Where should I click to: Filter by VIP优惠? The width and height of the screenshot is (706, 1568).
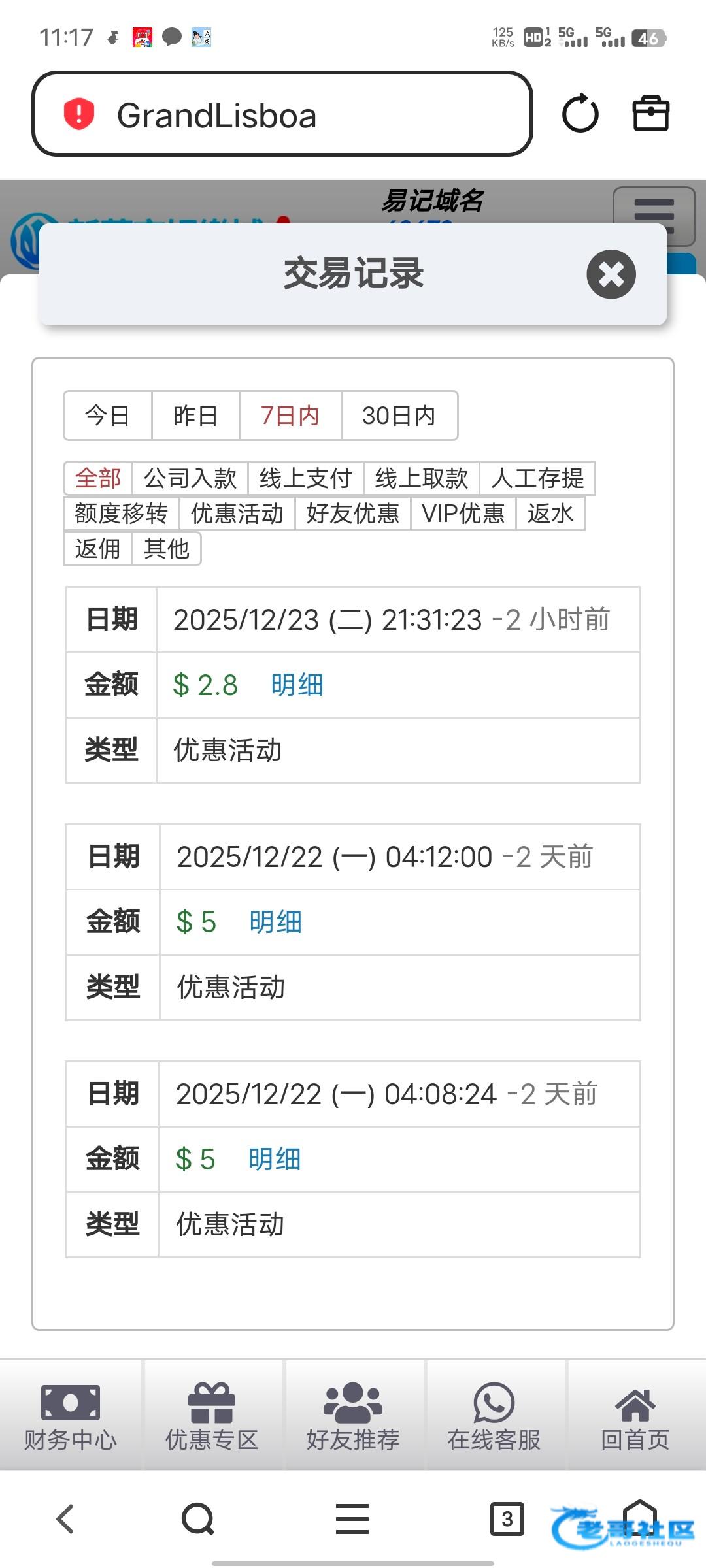click(463, 514)
